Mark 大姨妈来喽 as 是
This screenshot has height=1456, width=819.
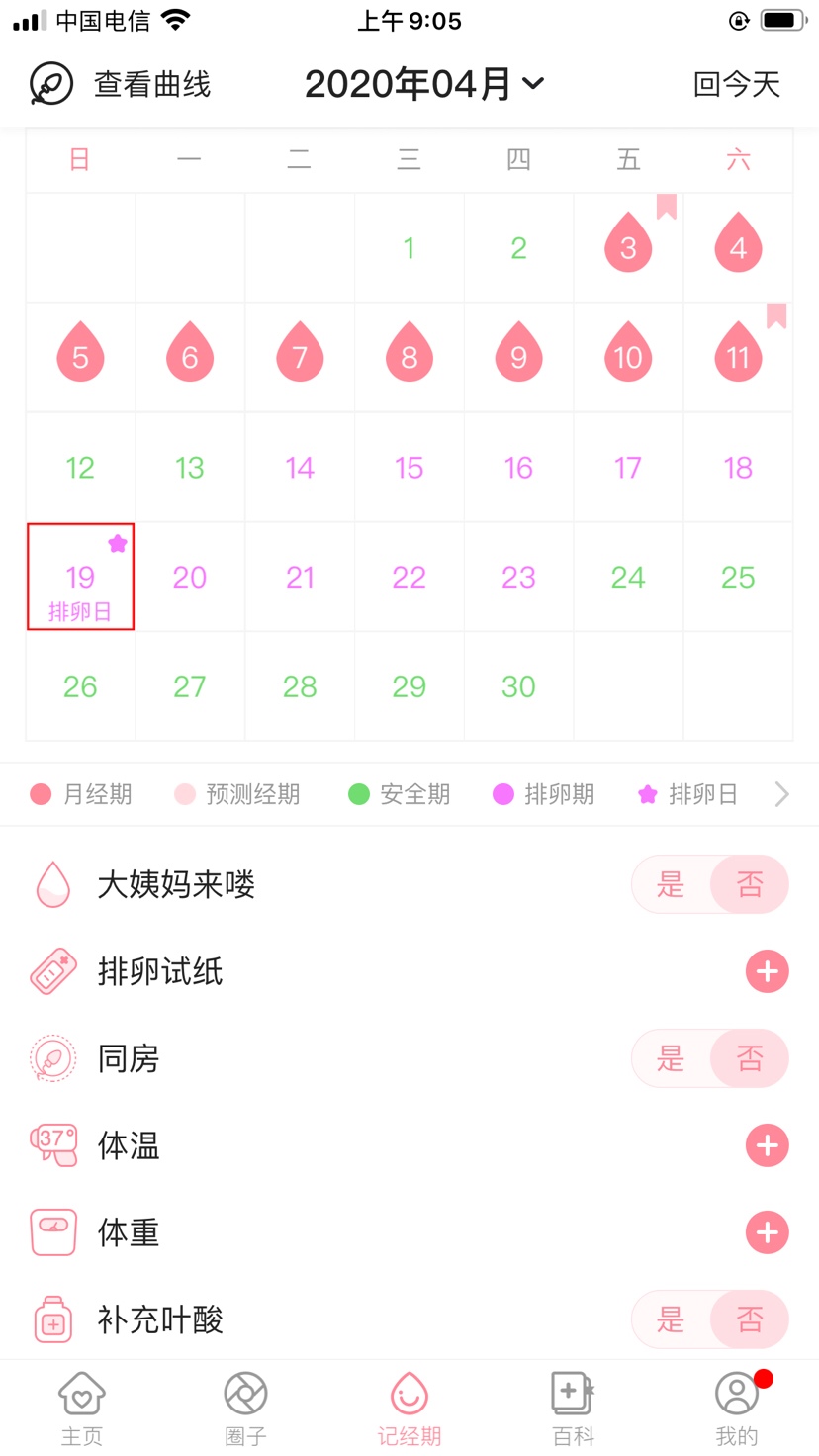tap(671, 884)
